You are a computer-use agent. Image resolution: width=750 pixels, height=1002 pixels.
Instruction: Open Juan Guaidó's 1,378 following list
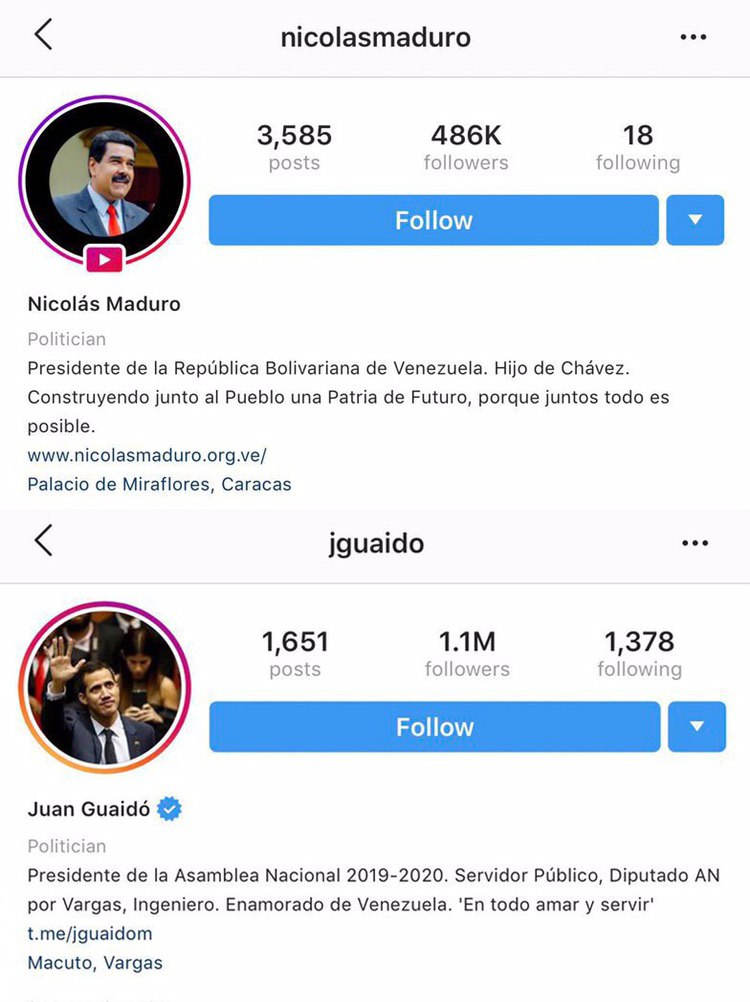tap(639, 653)
